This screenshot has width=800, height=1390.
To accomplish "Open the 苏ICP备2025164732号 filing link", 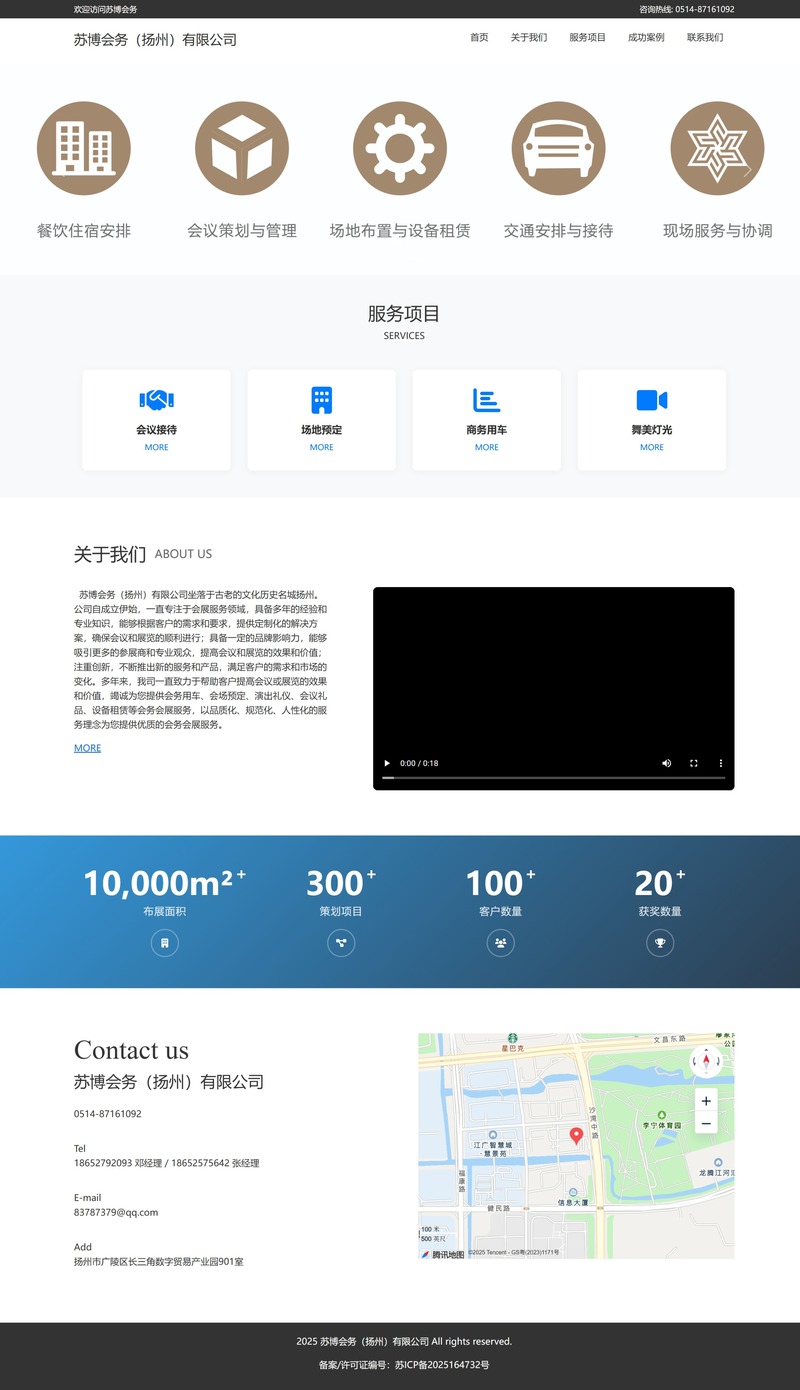I will 441,1365.
